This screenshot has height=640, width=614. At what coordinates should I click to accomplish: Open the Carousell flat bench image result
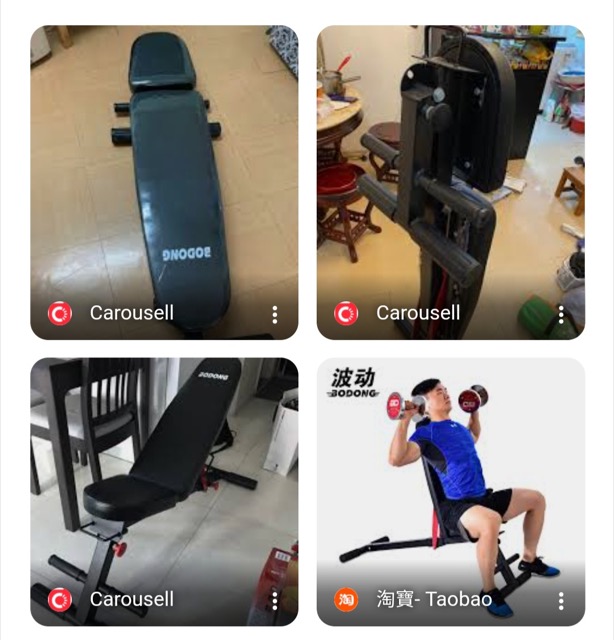pos(164,170)
